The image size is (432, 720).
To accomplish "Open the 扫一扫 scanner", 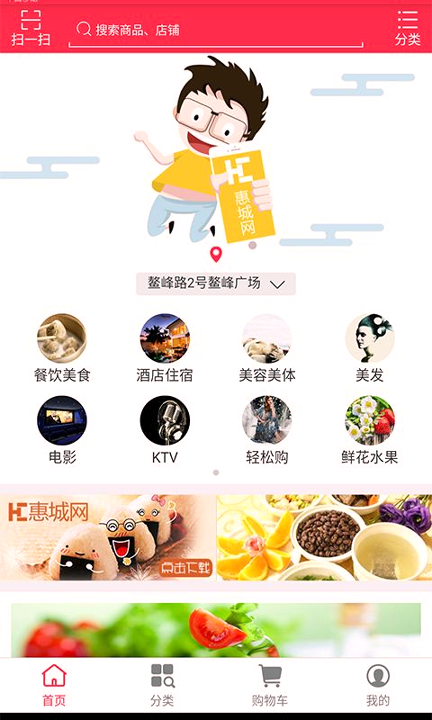I will coord(30,28).
